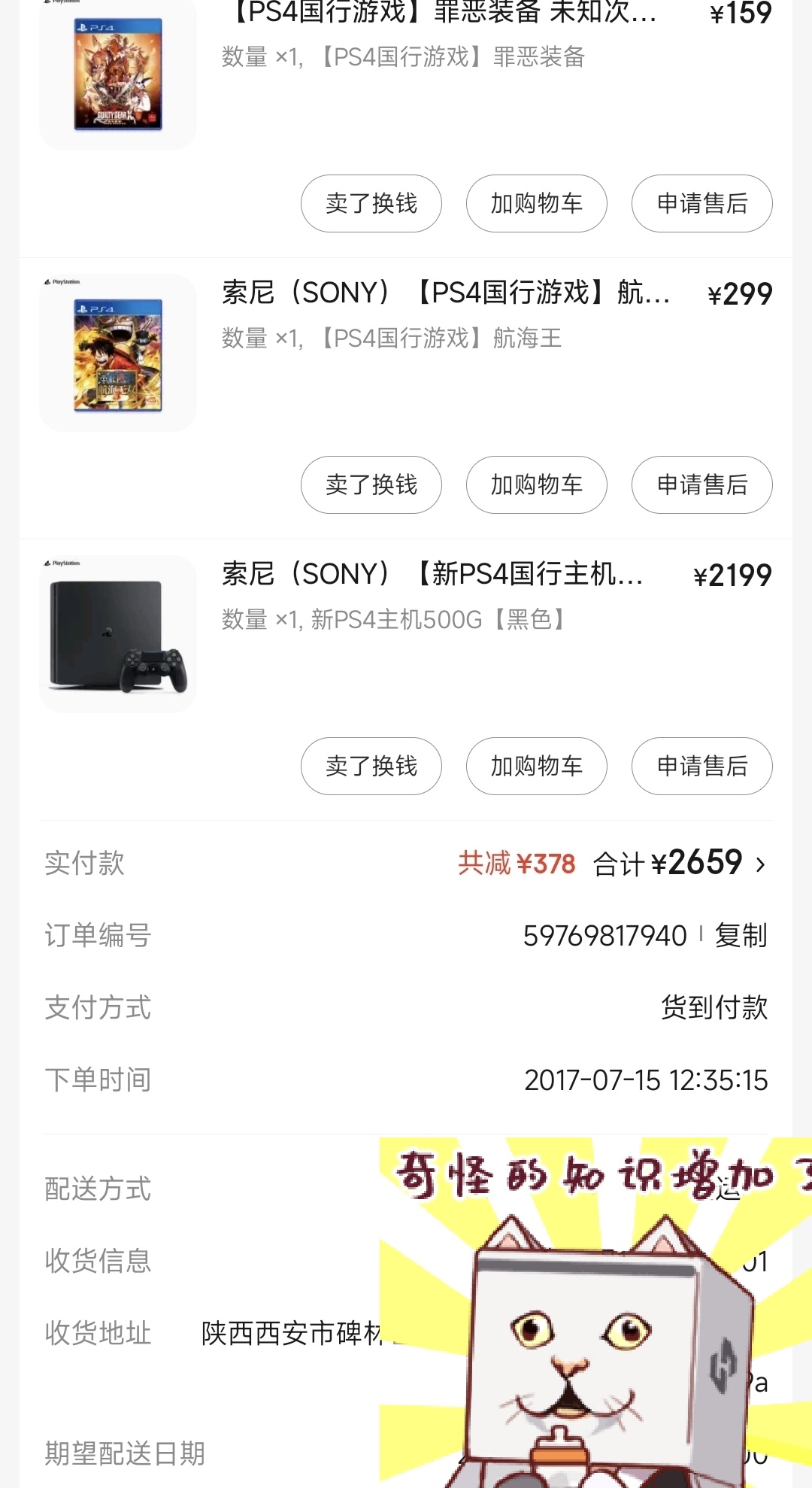Tap 卖了换钱 for the PS4 console
Image resolution: width=812 pixels, height=1488 pixels.
(371, 767)
